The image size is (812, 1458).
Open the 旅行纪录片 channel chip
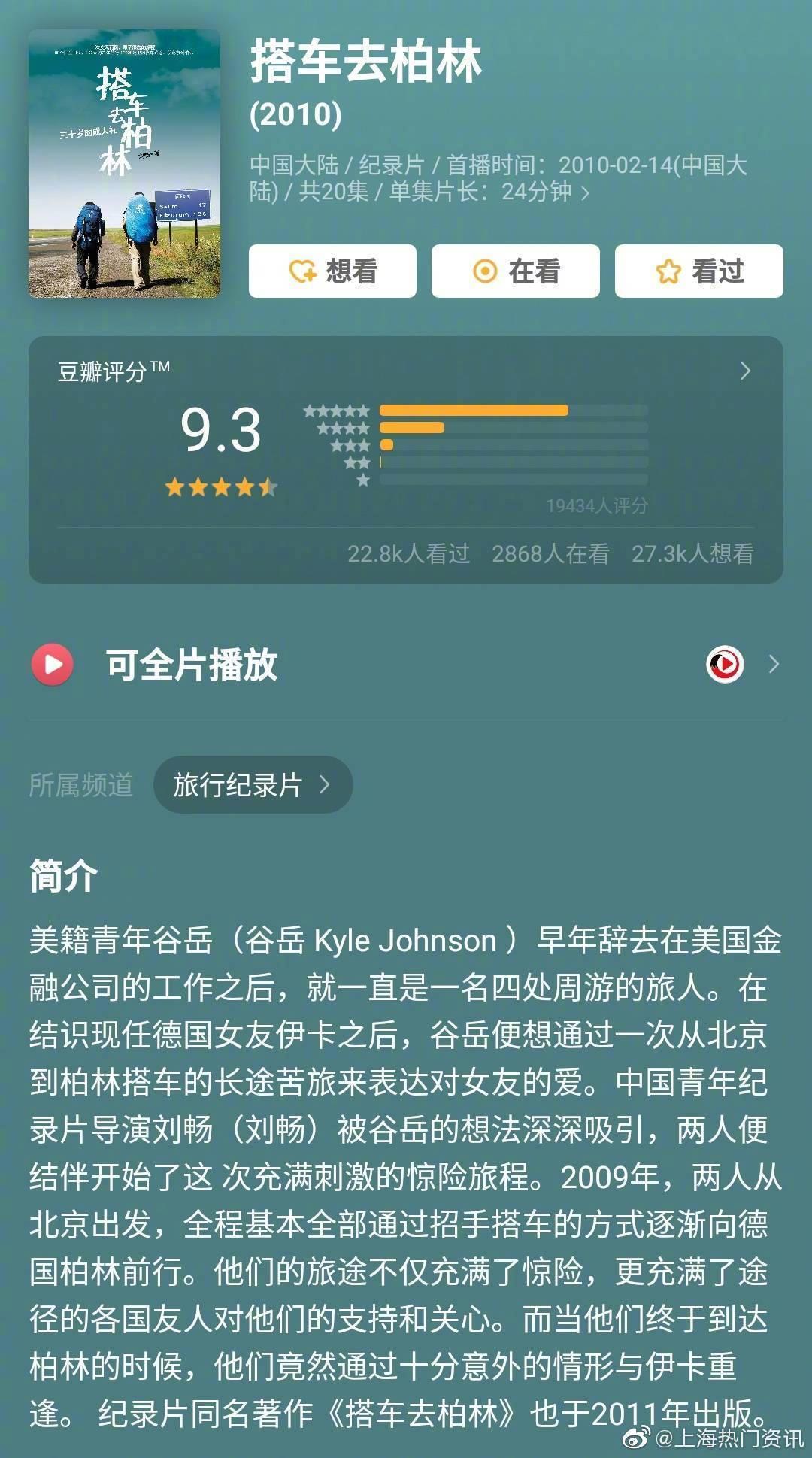pos(253,785)
